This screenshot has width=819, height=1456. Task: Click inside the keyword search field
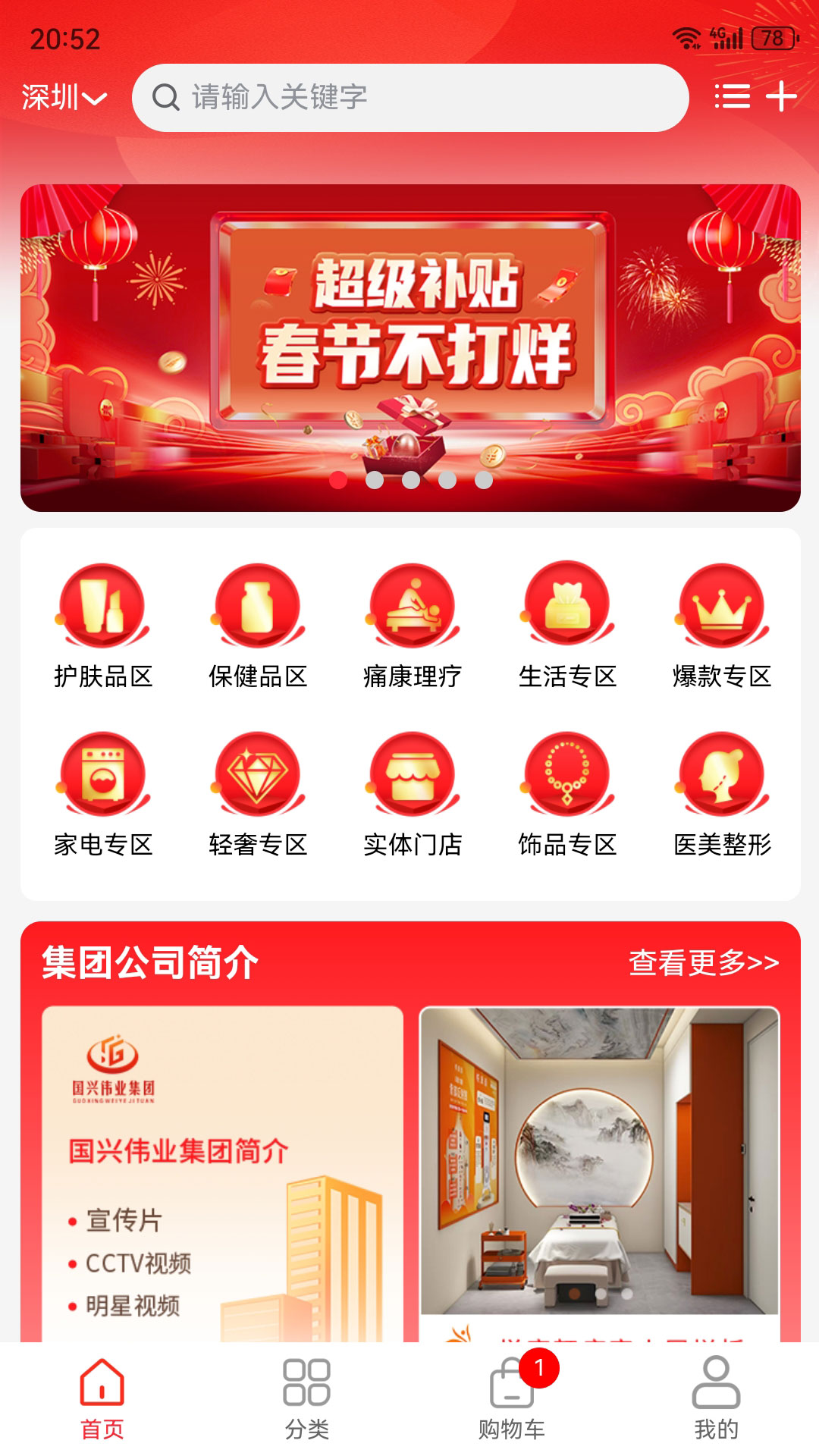409,97
